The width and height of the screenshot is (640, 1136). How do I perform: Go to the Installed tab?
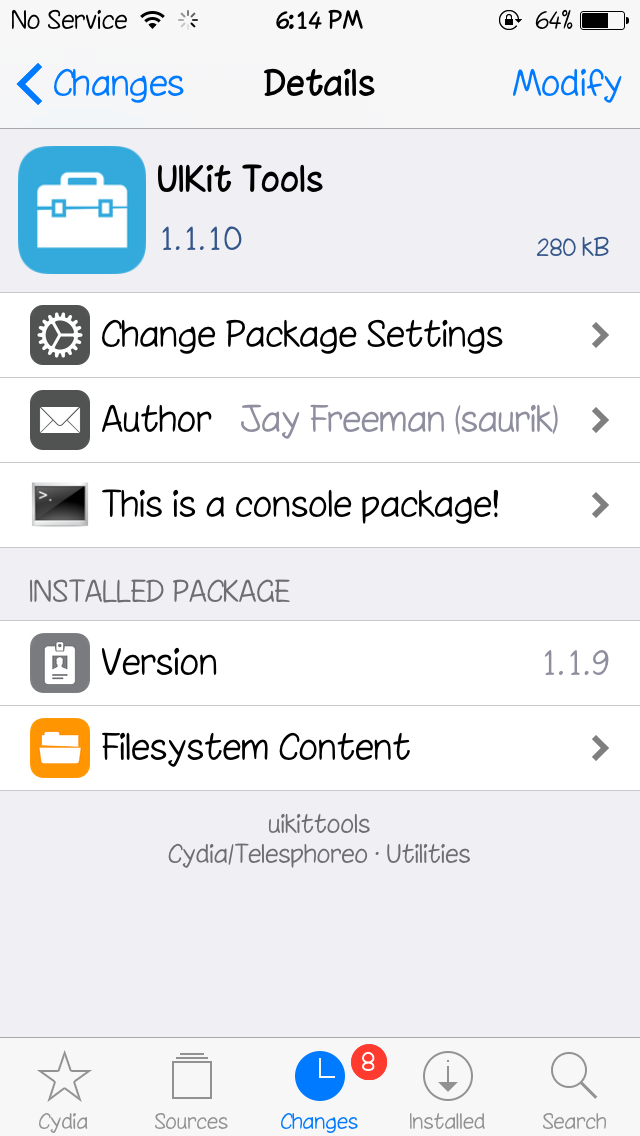(447, 1090)
